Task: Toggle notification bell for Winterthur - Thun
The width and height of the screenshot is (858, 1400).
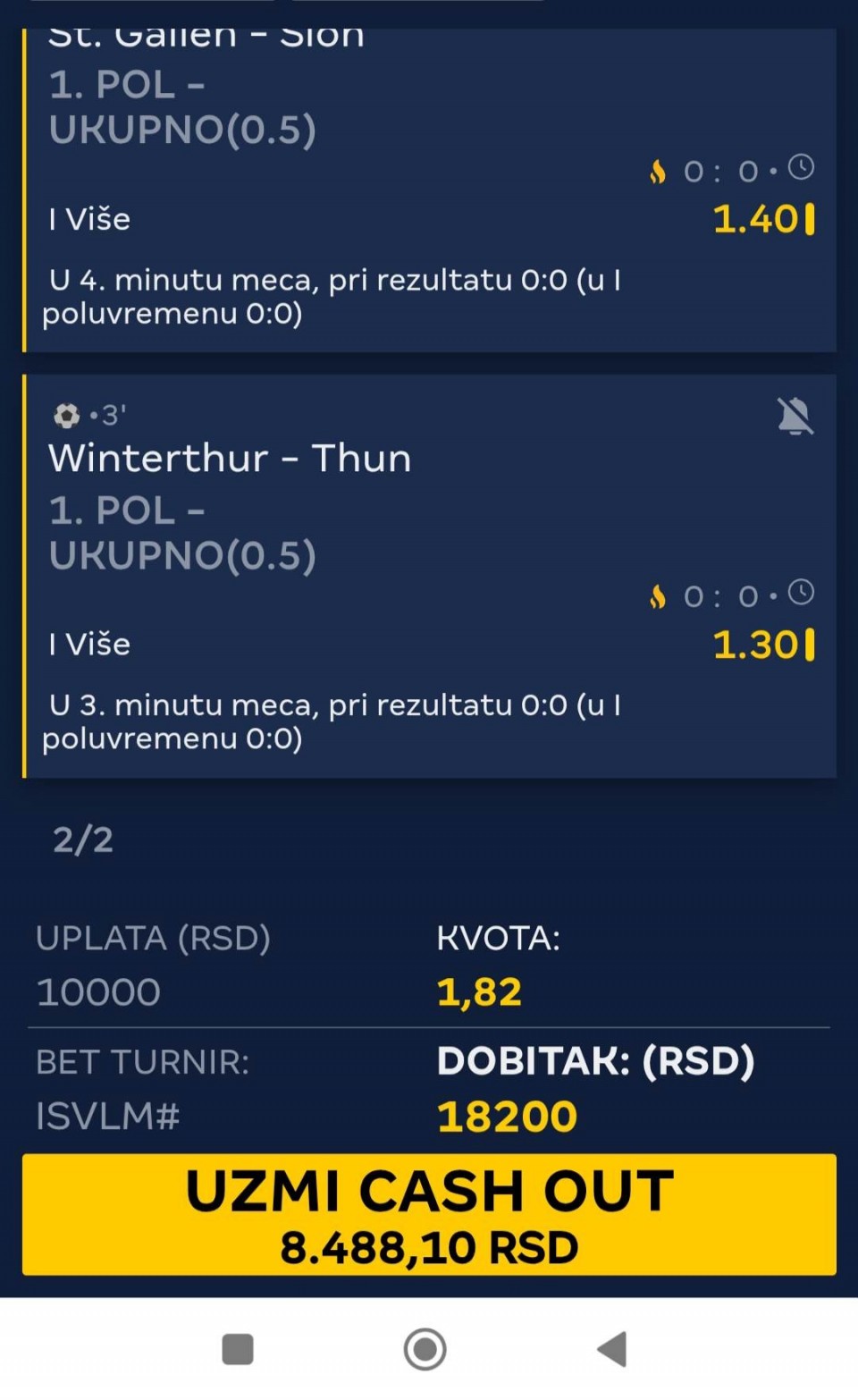Action: pyautogui.click(x=795, y=417)
